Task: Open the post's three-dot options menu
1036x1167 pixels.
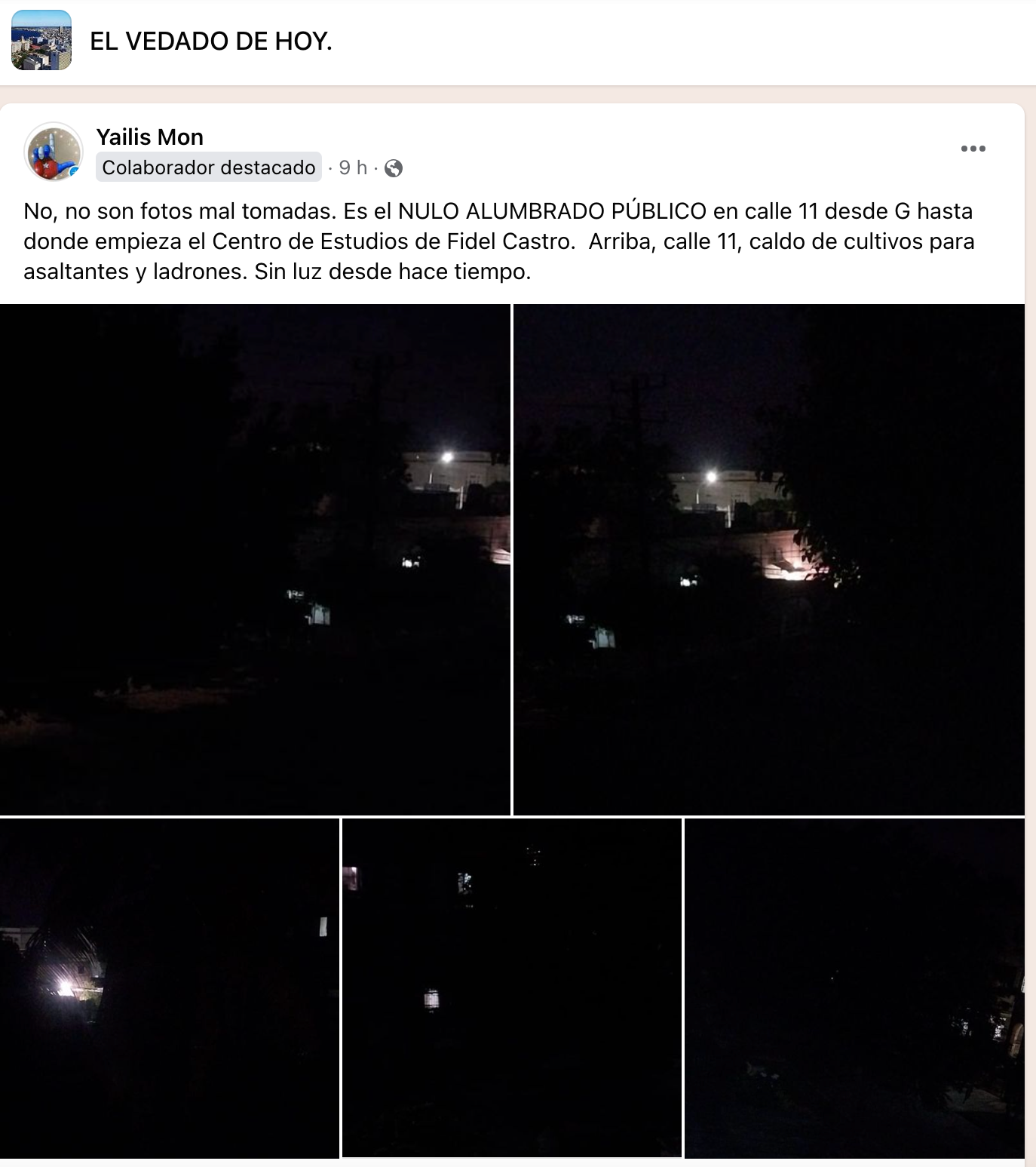Action: [x=973, y=149]
